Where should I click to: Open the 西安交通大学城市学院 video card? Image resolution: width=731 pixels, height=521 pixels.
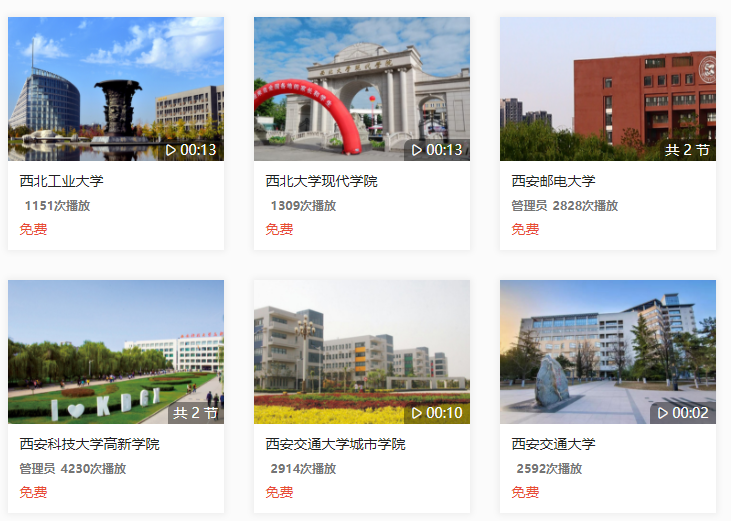click(361, 352)
